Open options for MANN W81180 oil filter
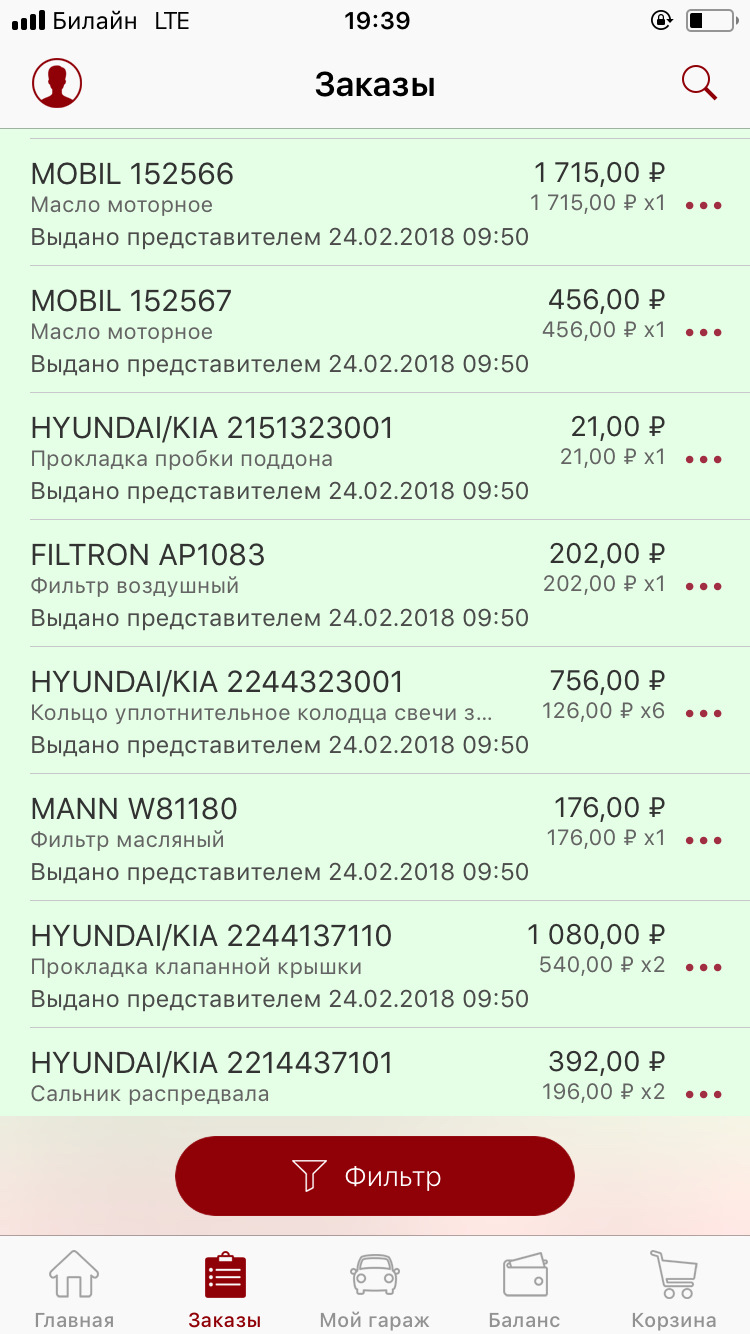750x1334 pixels. [705, 840]
